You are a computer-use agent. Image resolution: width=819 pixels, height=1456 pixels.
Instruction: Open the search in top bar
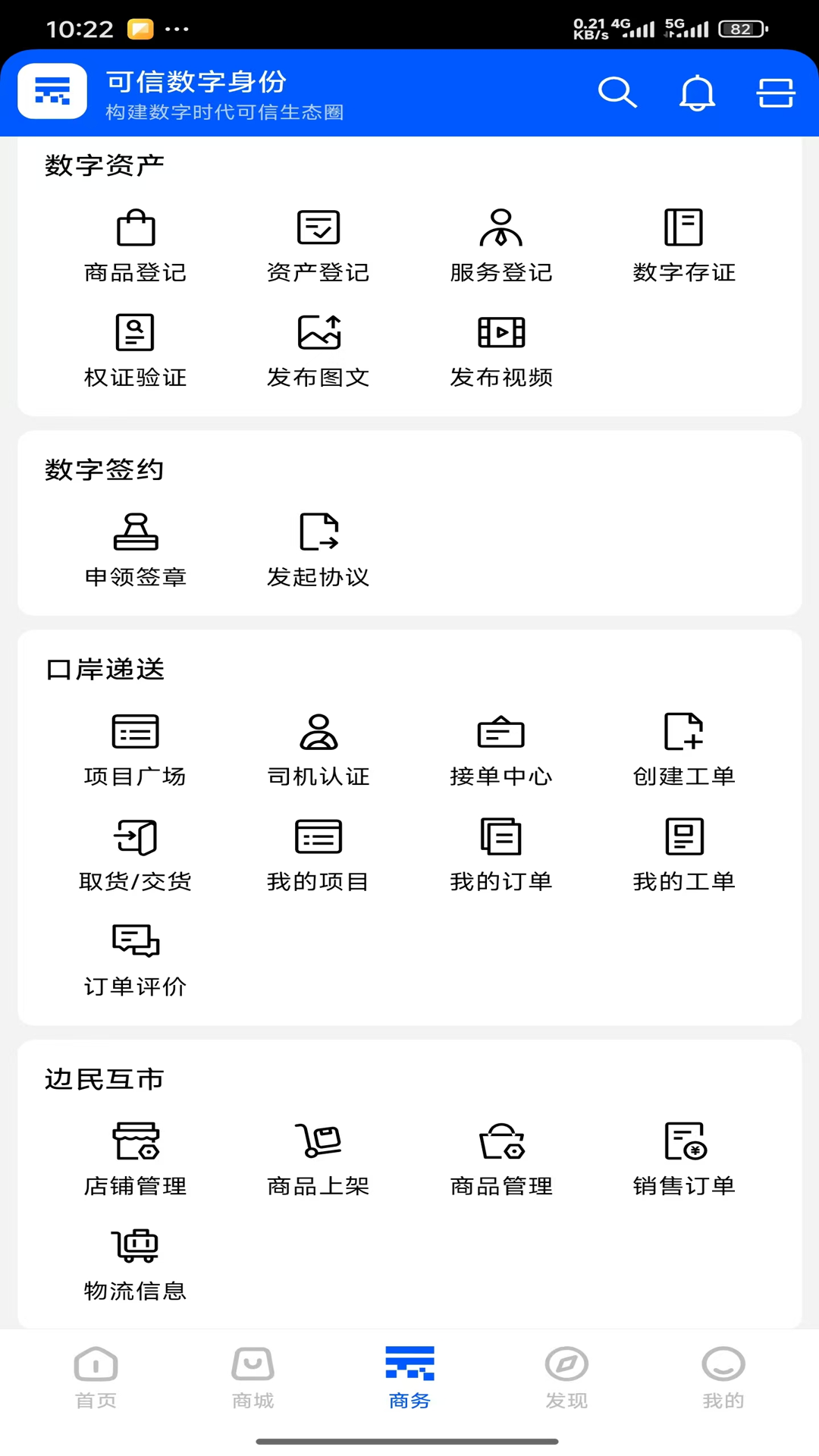[x=617, y=93]
